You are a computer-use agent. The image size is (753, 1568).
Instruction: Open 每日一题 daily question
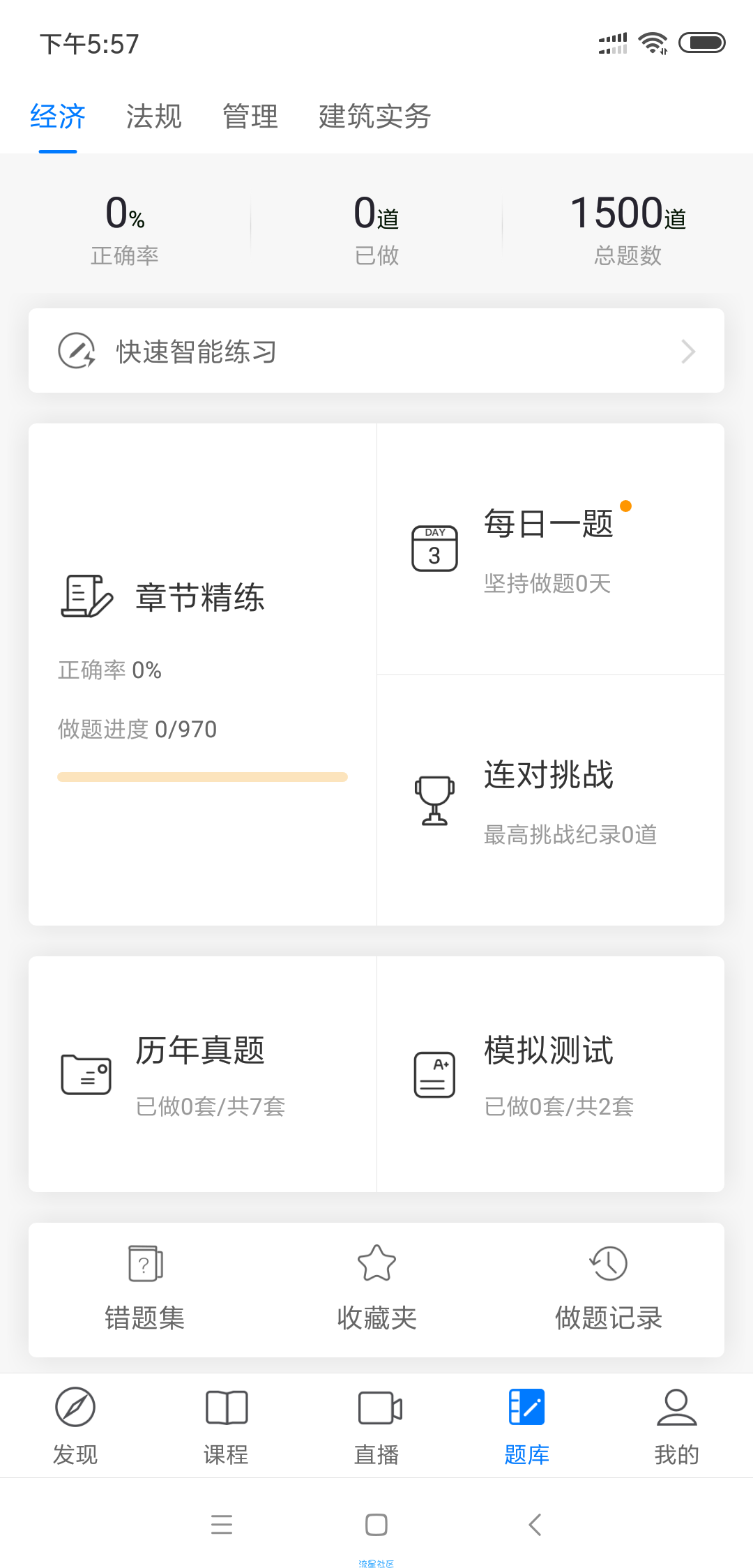[x=551, y=549]
